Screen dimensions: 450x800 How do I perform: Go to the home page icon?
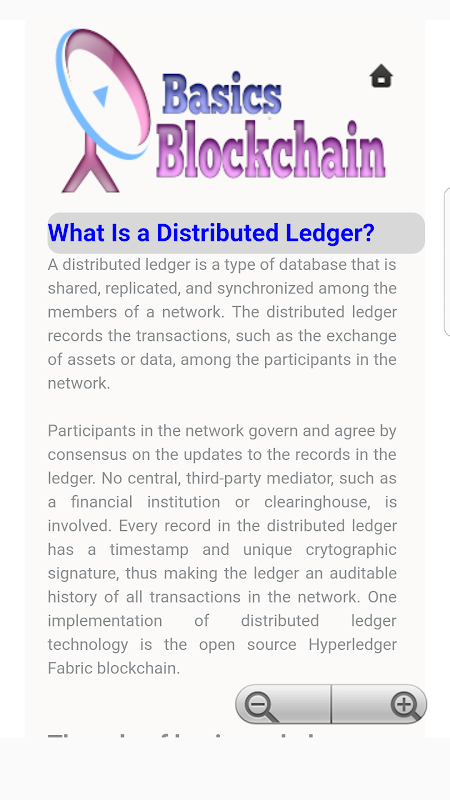coord(381,76)
